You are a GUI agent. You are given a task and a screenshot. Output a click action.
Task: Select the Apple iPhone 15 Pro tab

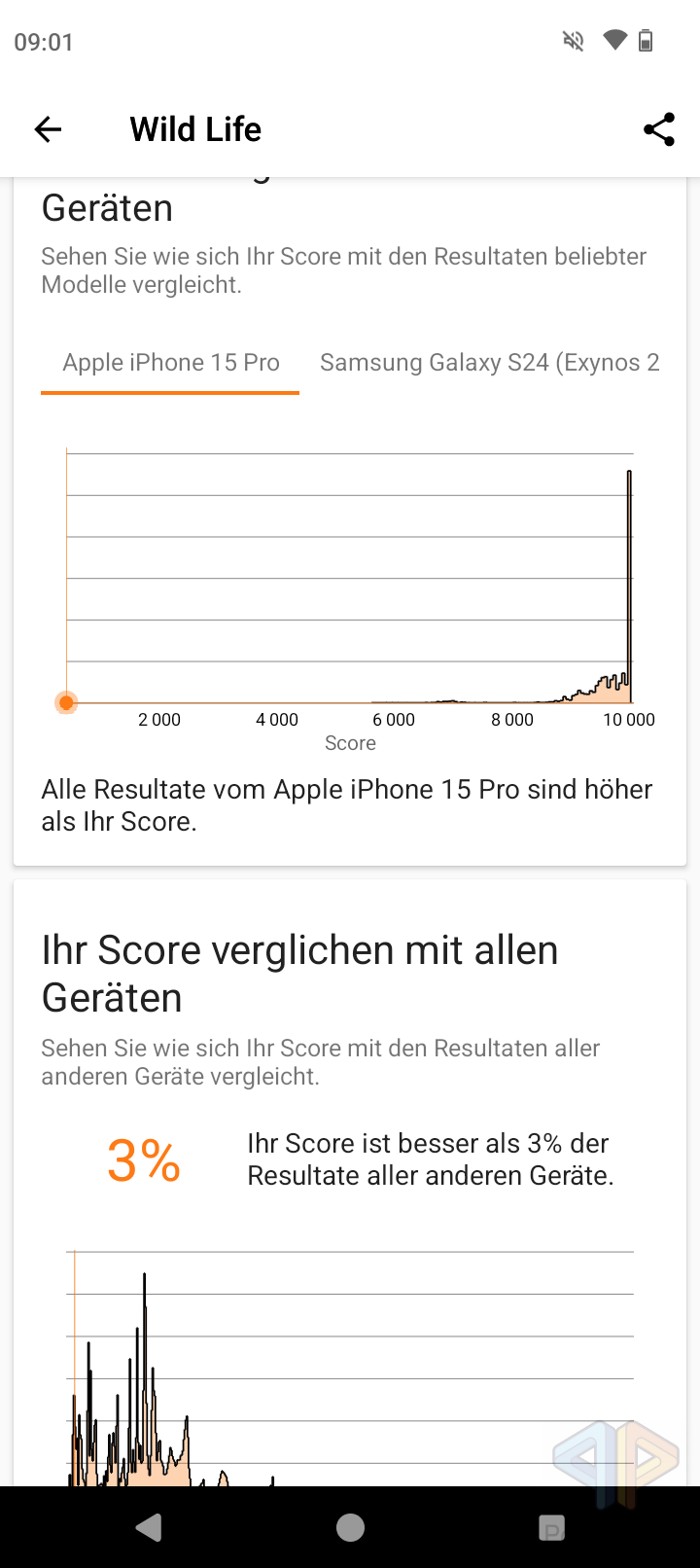[170, 363]
